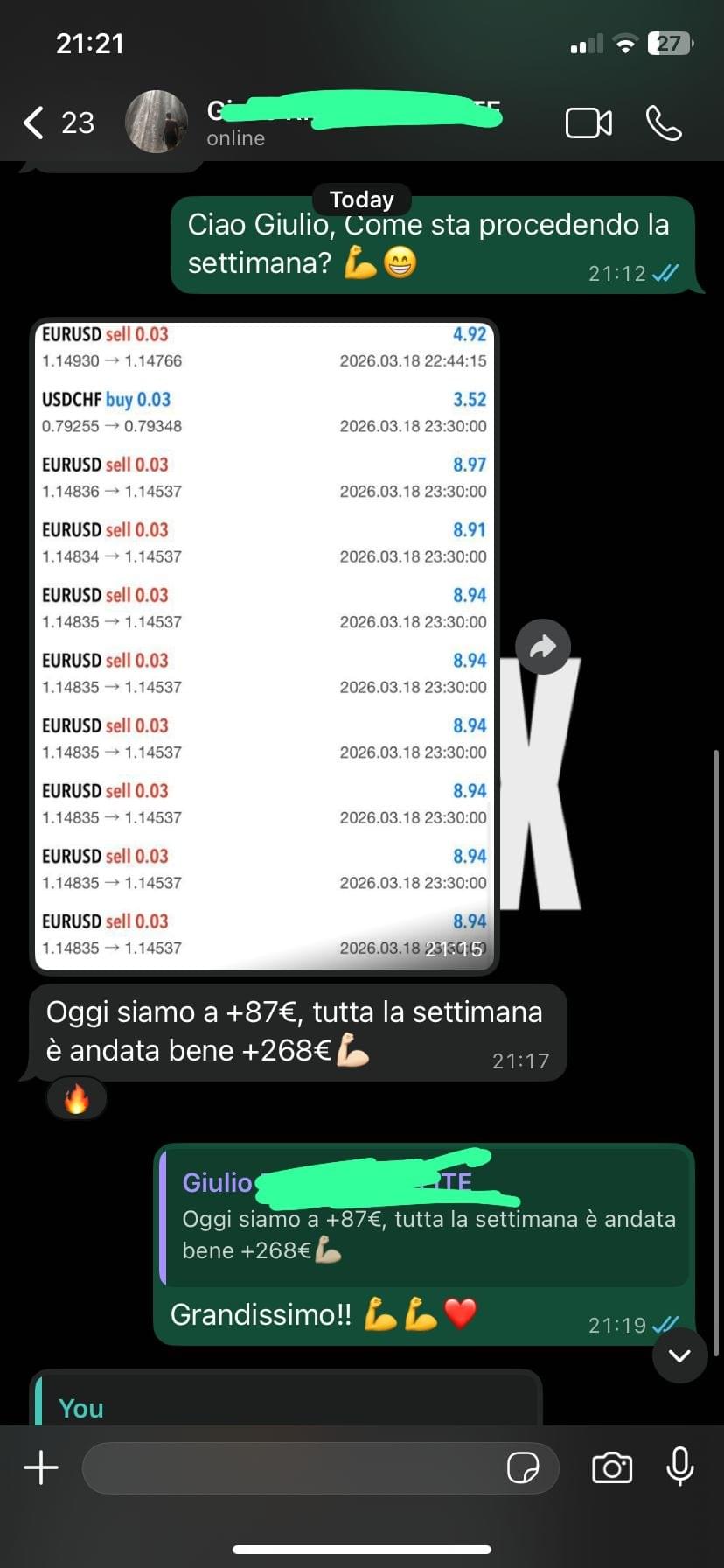Image resolution: width=724 pixels, height=1568 pixels.
Task: View the fire reaction on the message
Action: (77, 1099)
